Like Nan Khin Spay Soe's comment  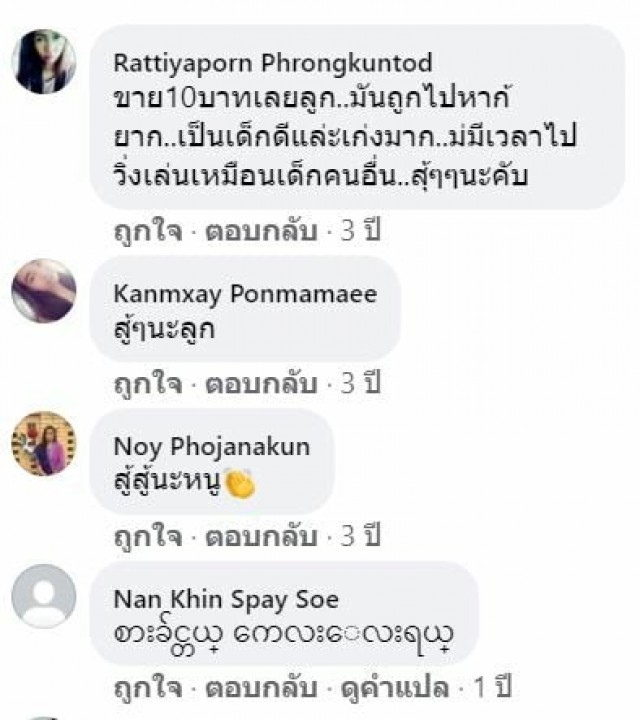coord(147,689)
